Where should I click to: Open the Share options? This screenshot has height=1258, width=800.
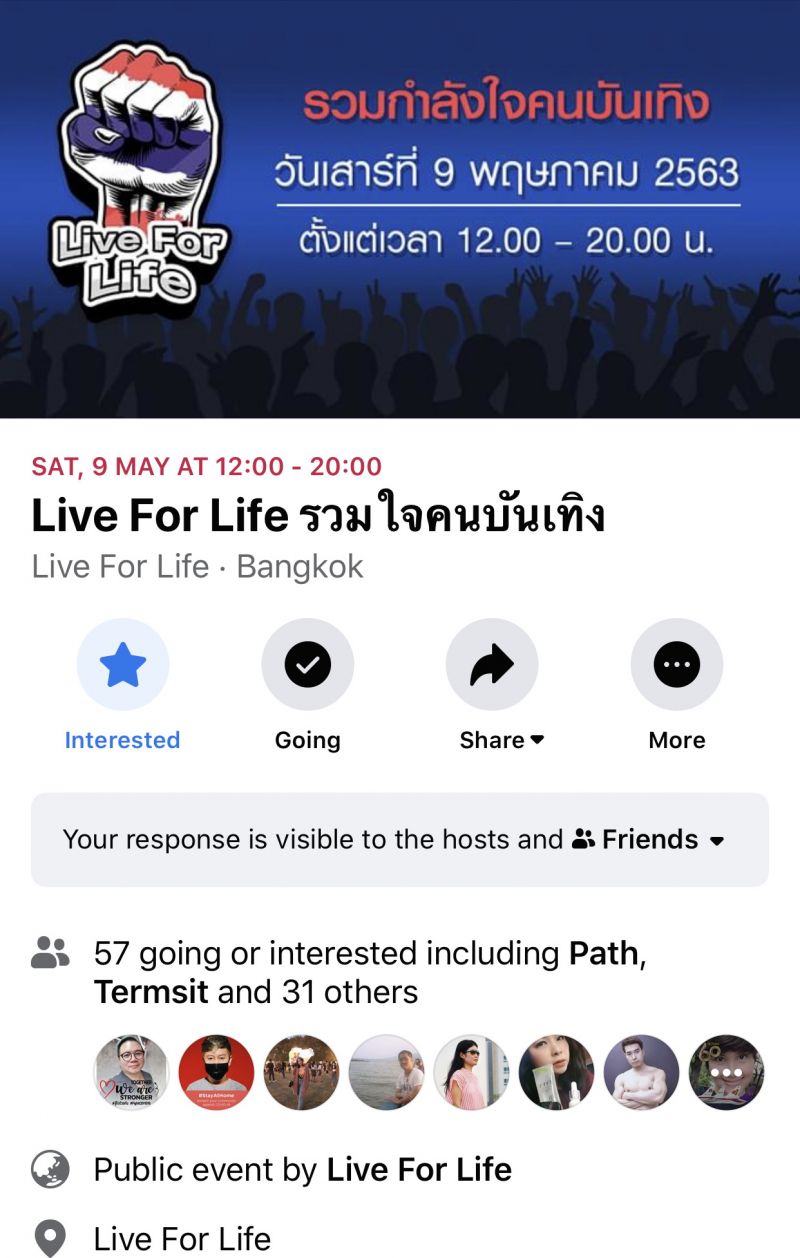pos(491,665)
